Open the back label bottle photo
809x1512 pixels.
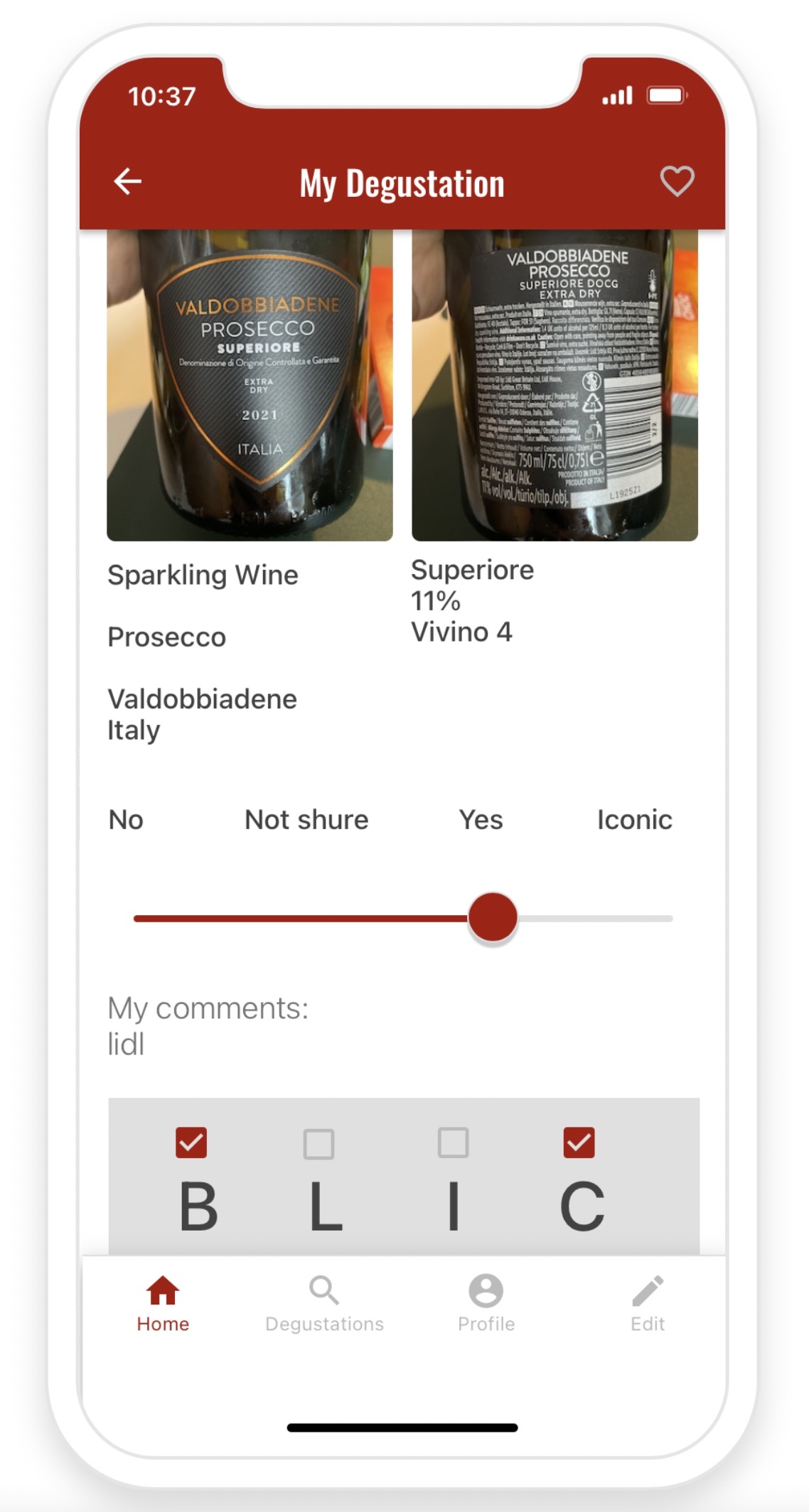tap(554, 384)
